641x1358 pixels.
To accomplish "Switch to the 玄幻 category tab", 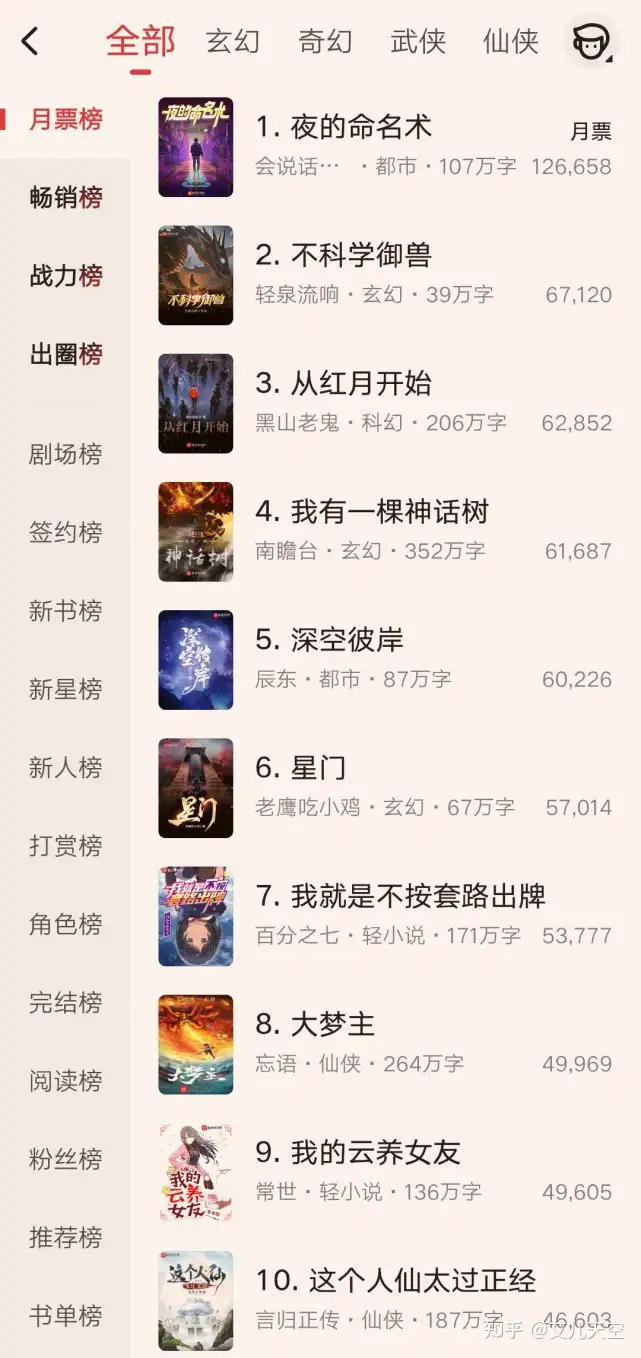I will tap(233, 42).
